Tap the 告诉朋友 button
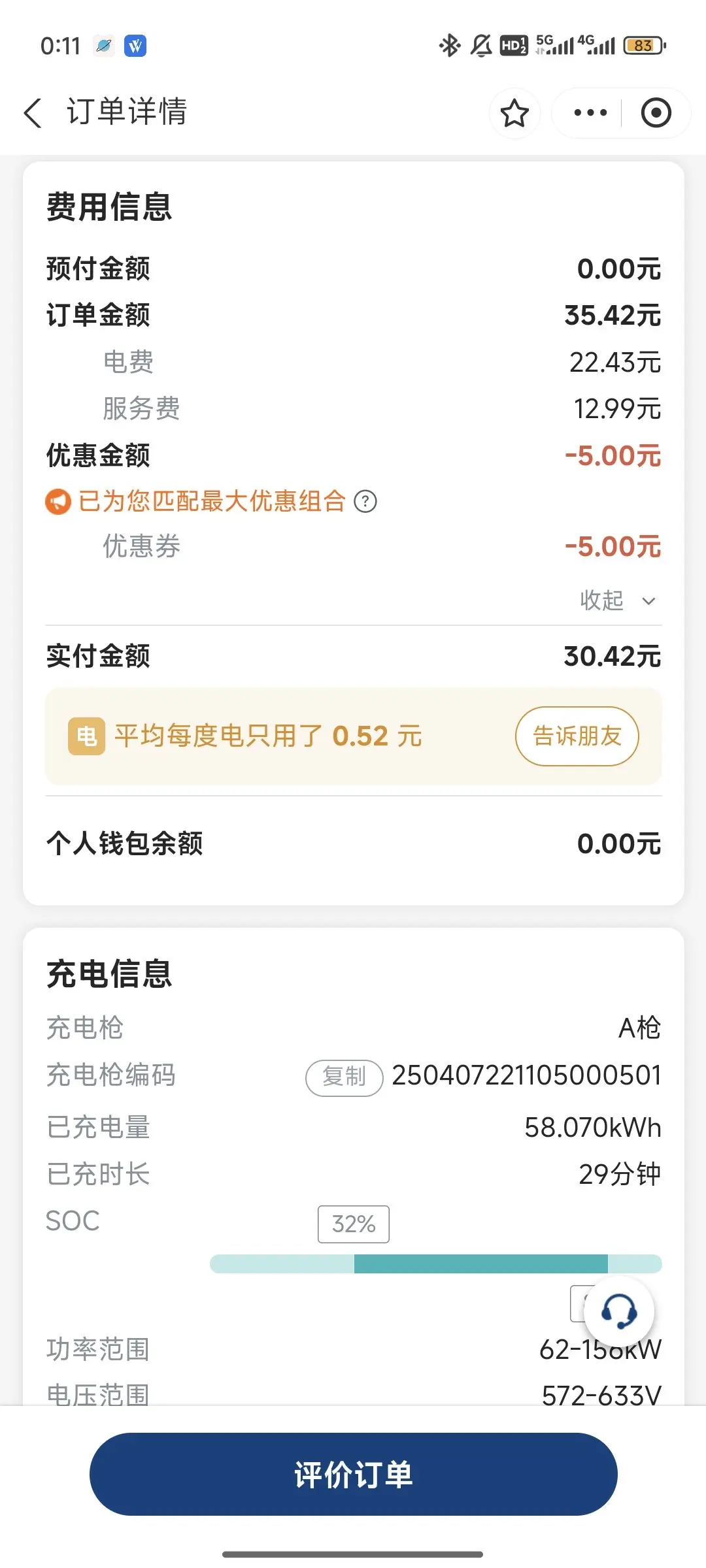 [x=577, y=736]
